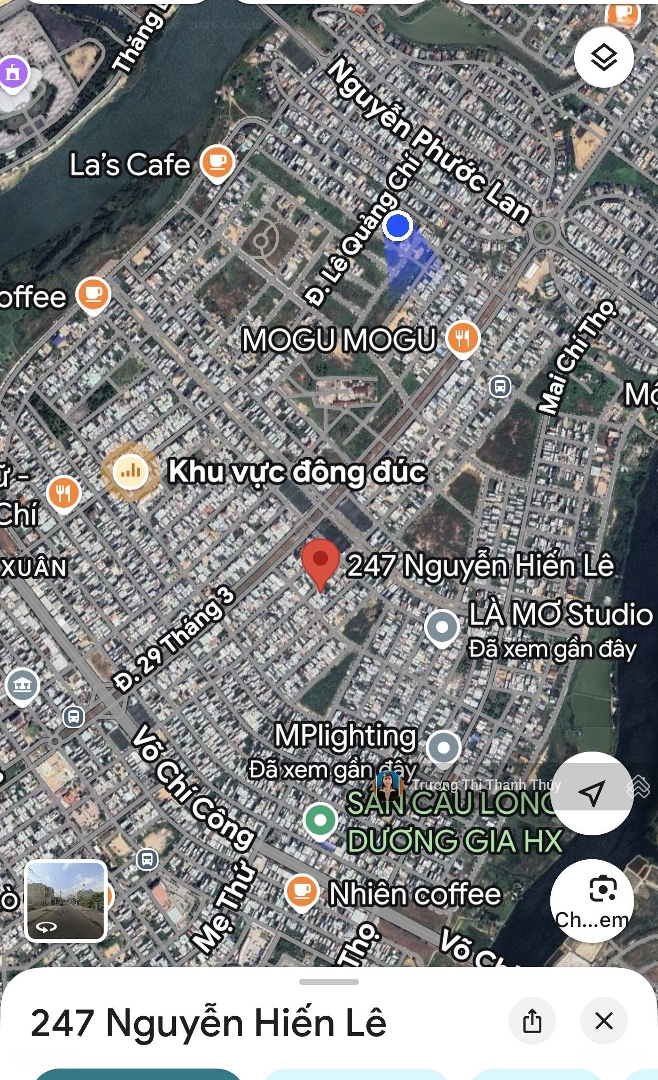This screenshot has width=658, height=1080.
Task: Open LÀ MƠ Studio marker
Action: 441,628
